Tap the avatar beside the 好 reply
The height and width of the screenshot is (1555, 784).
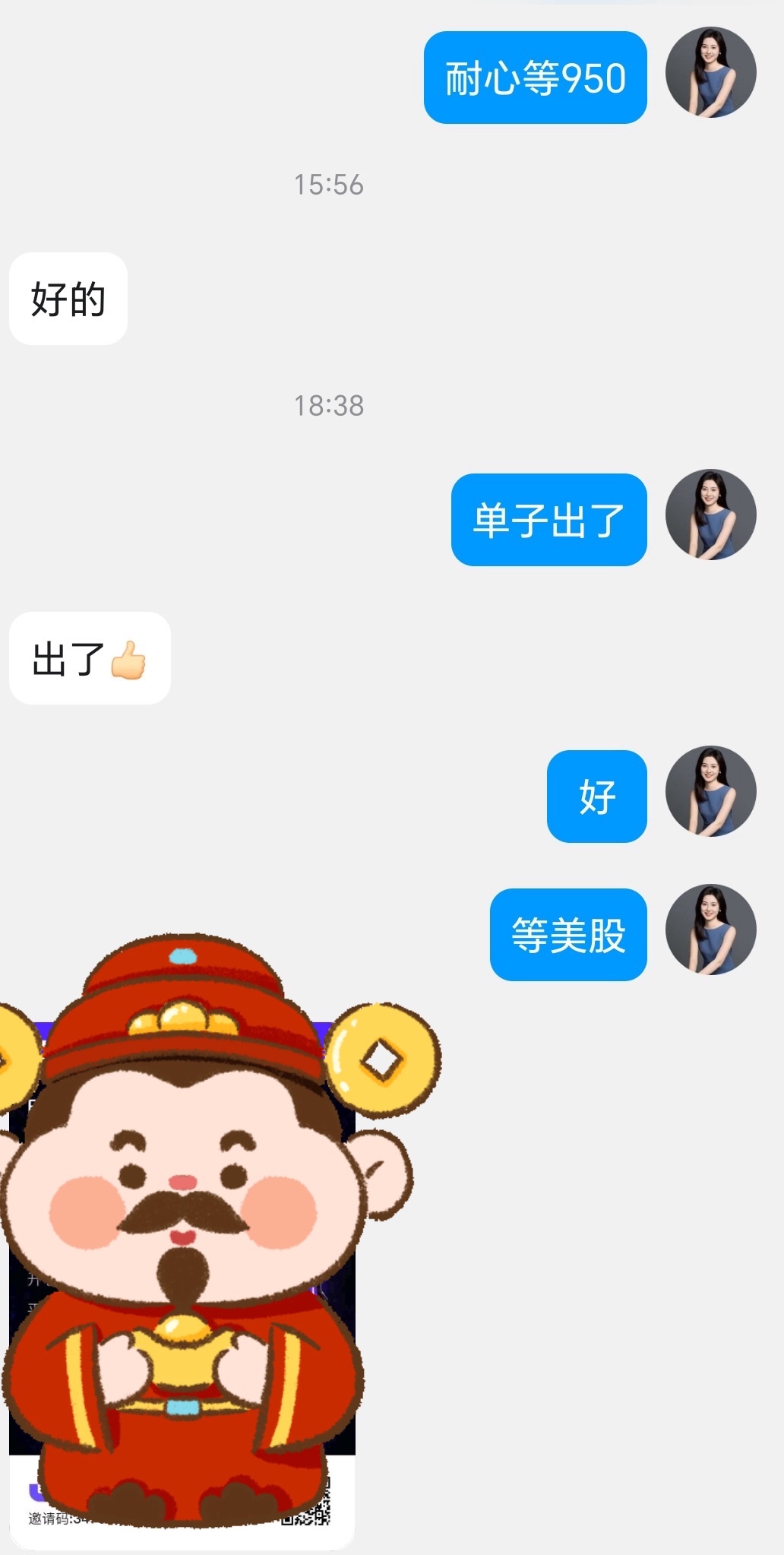(x=710, y=791)
